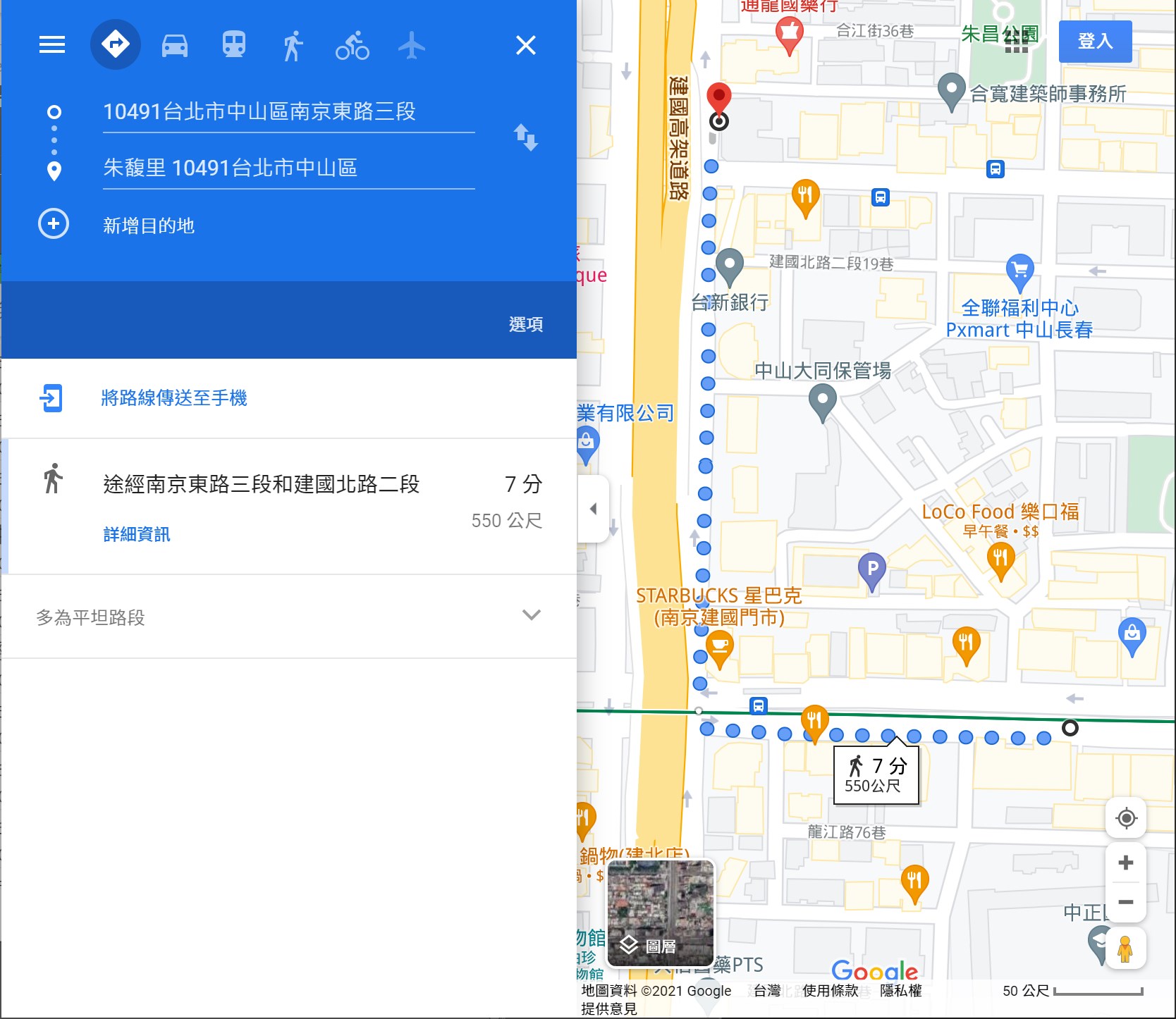
Task: Zoom in on the map
Action: [x=1126, y=863]
